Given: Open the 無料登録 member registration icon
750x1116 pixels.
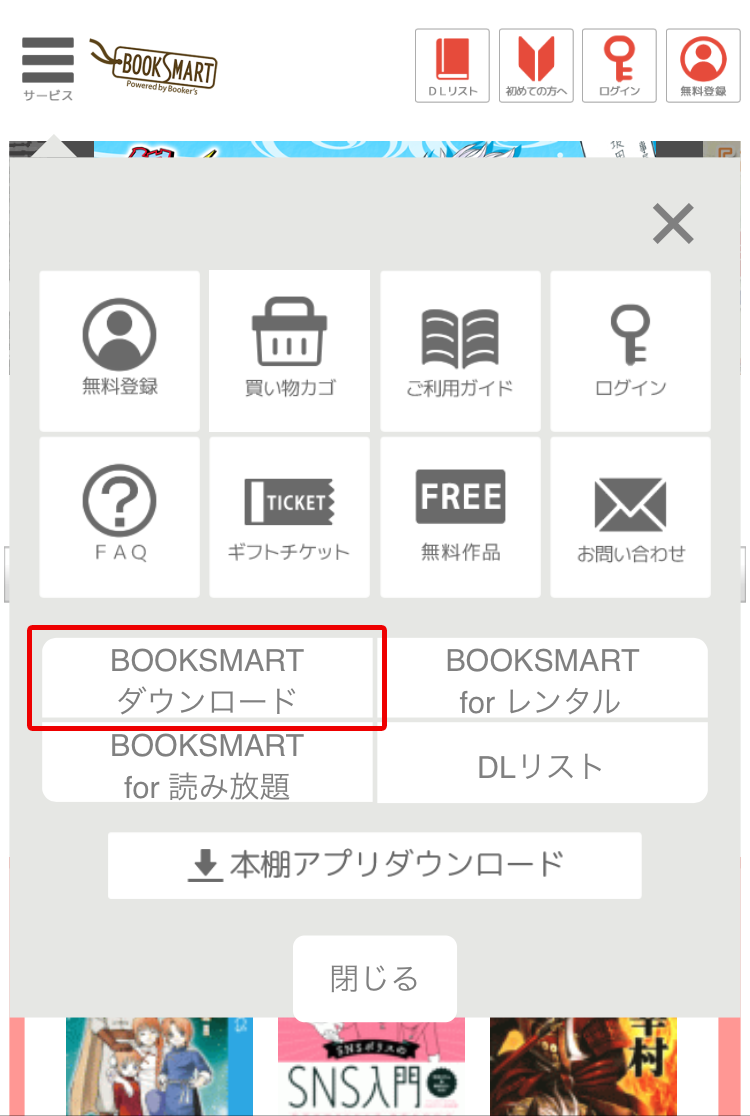Looking at the screenshot, I should pos(119,351).
